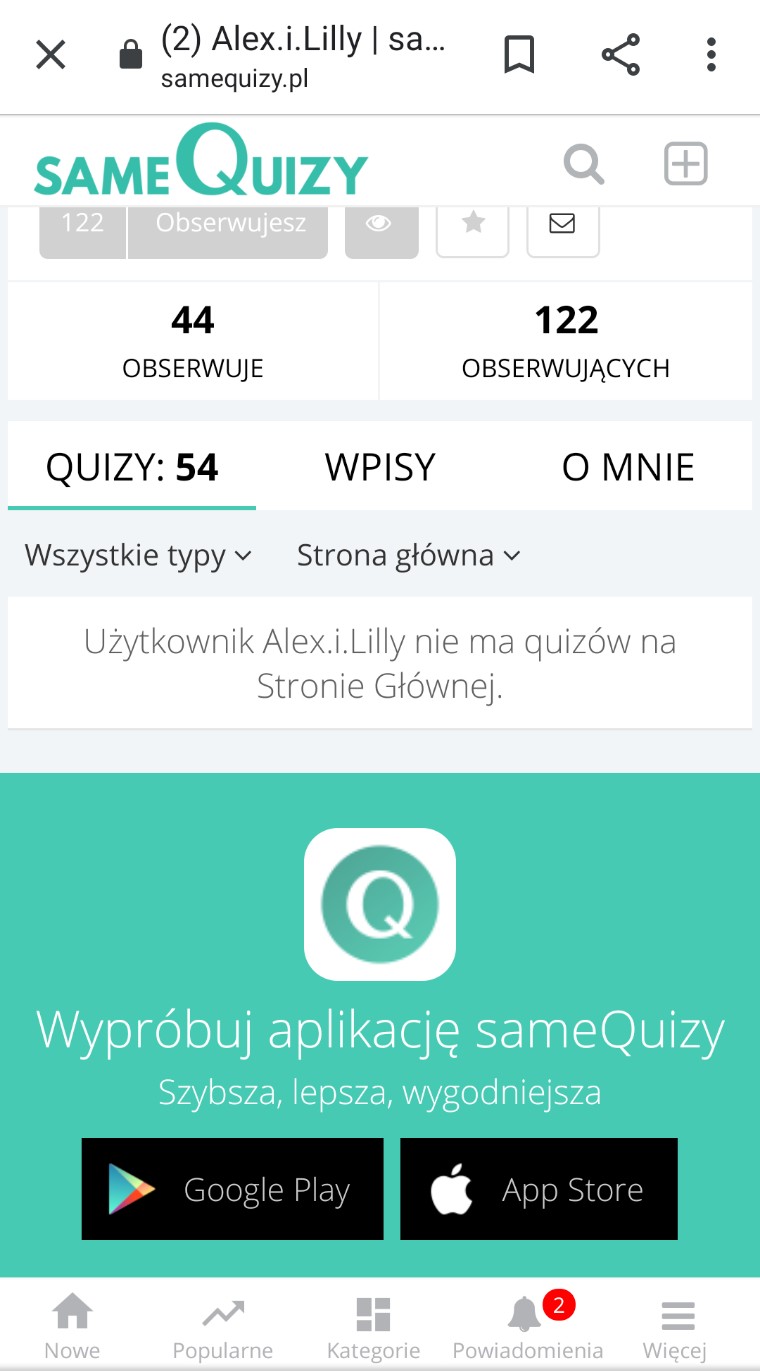Image resolution: width=760 pixels, height=1371 pixels.
Task: Switch to the Wpisy tab
Action: 380,467
